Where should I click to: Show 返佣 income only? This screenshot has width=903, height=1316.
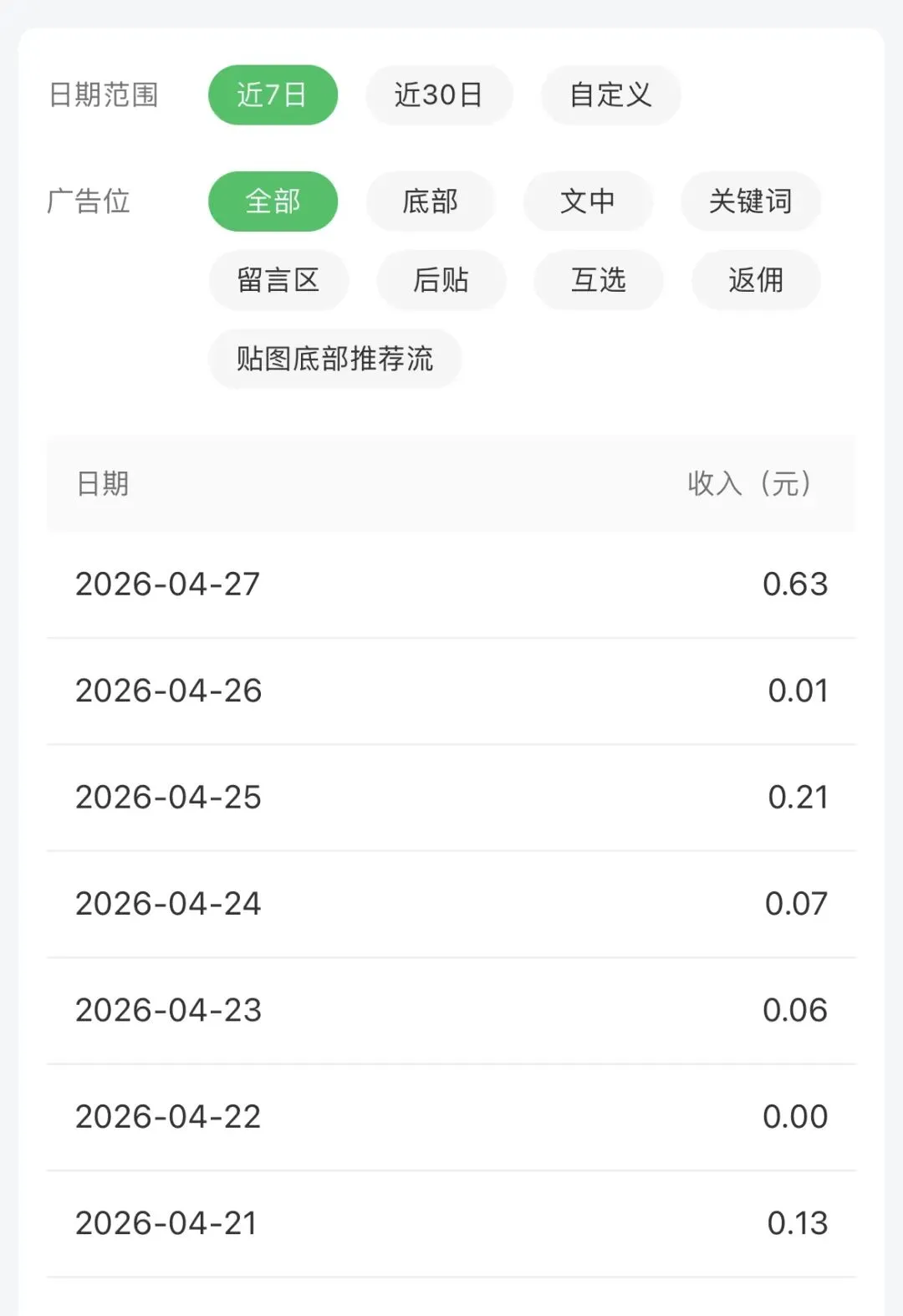coord(755,280)
